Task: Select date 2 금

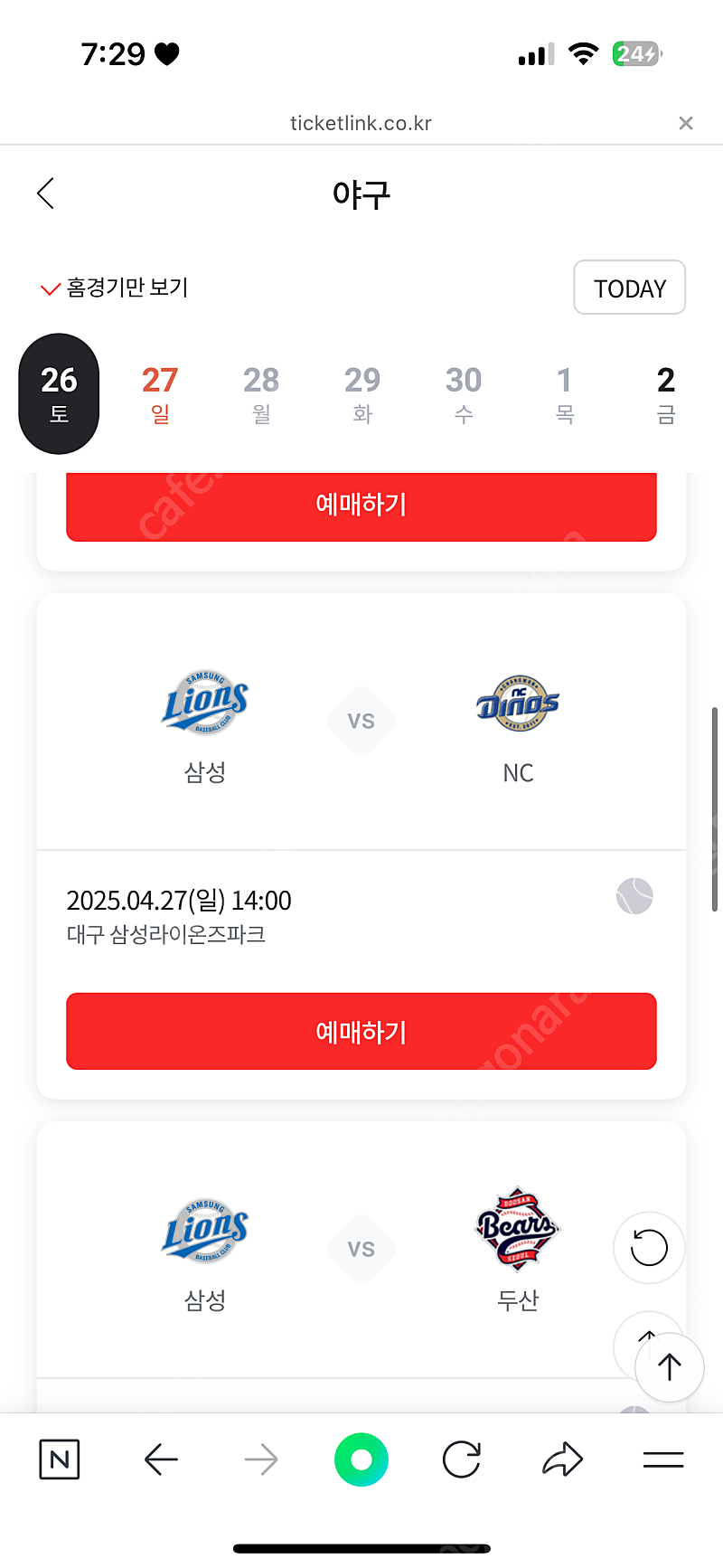Action: 666,393
